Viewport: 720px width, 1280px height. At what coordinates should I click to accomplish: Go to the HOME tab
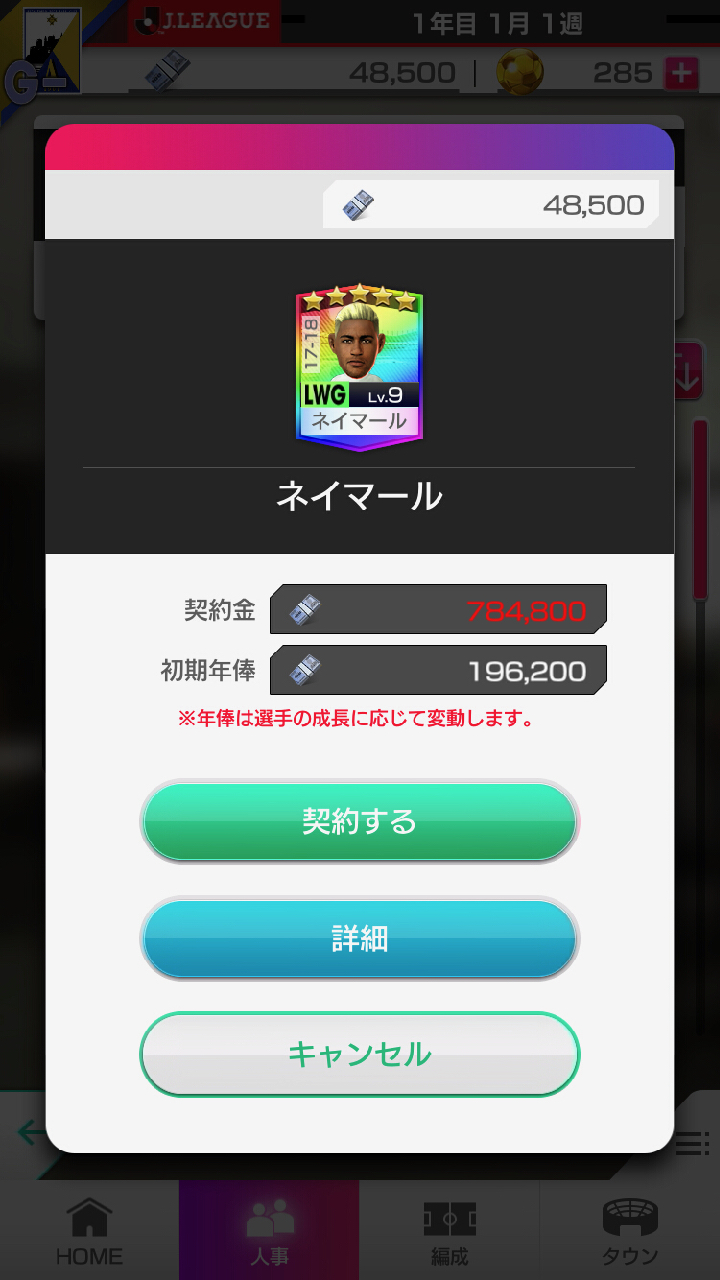click(89, 1232)
